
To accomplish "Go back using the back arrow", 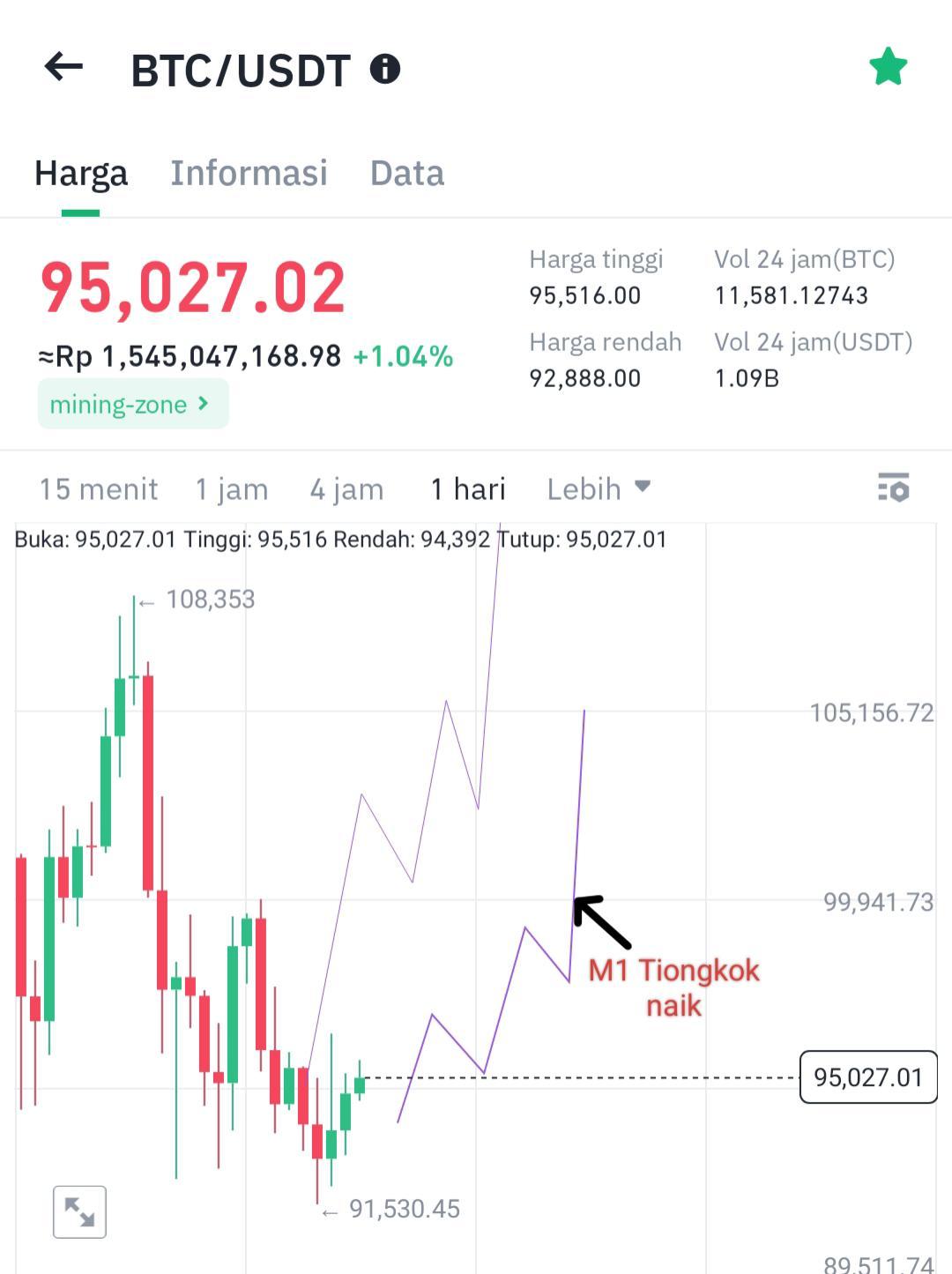I will click(63, 67).
